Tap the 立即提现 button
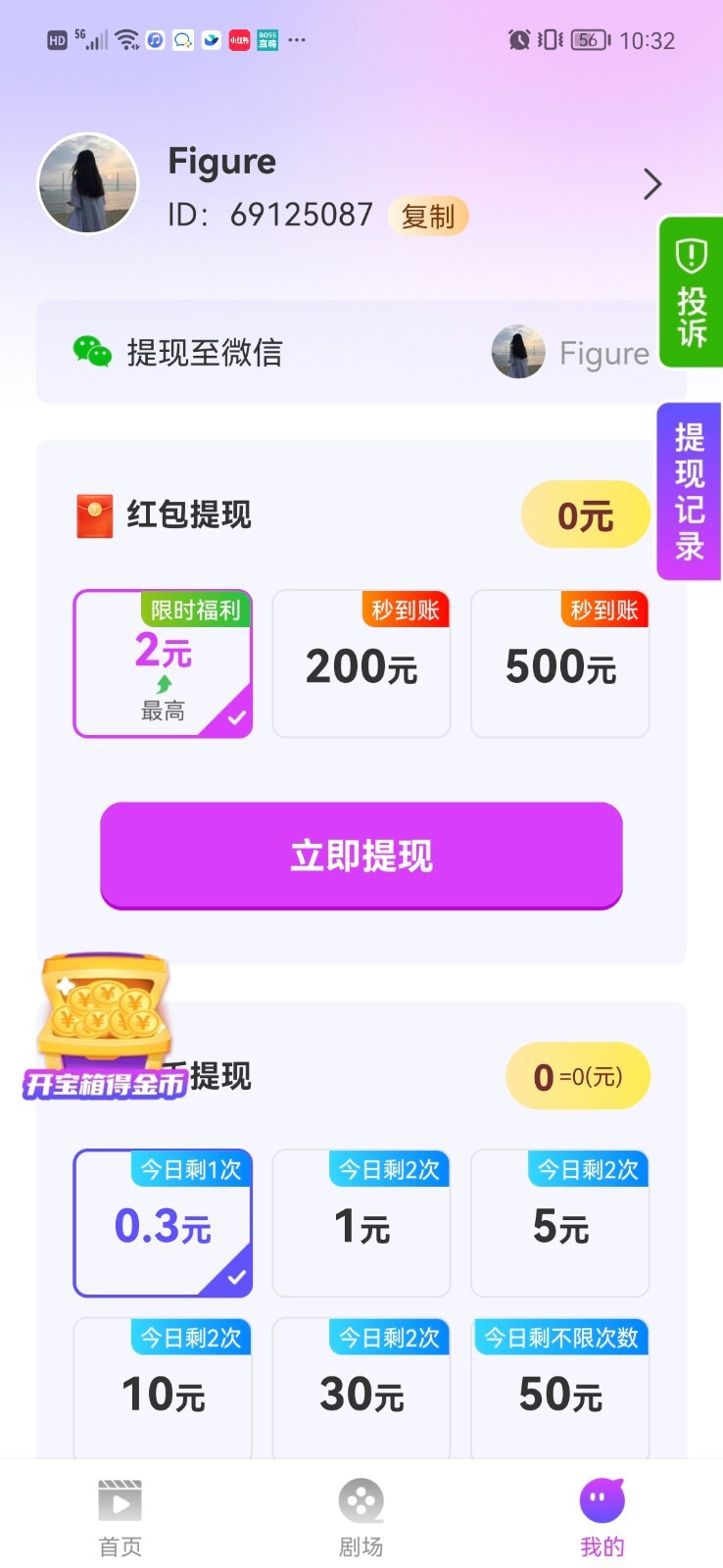Screen dimensions: 723x1568 361,856
